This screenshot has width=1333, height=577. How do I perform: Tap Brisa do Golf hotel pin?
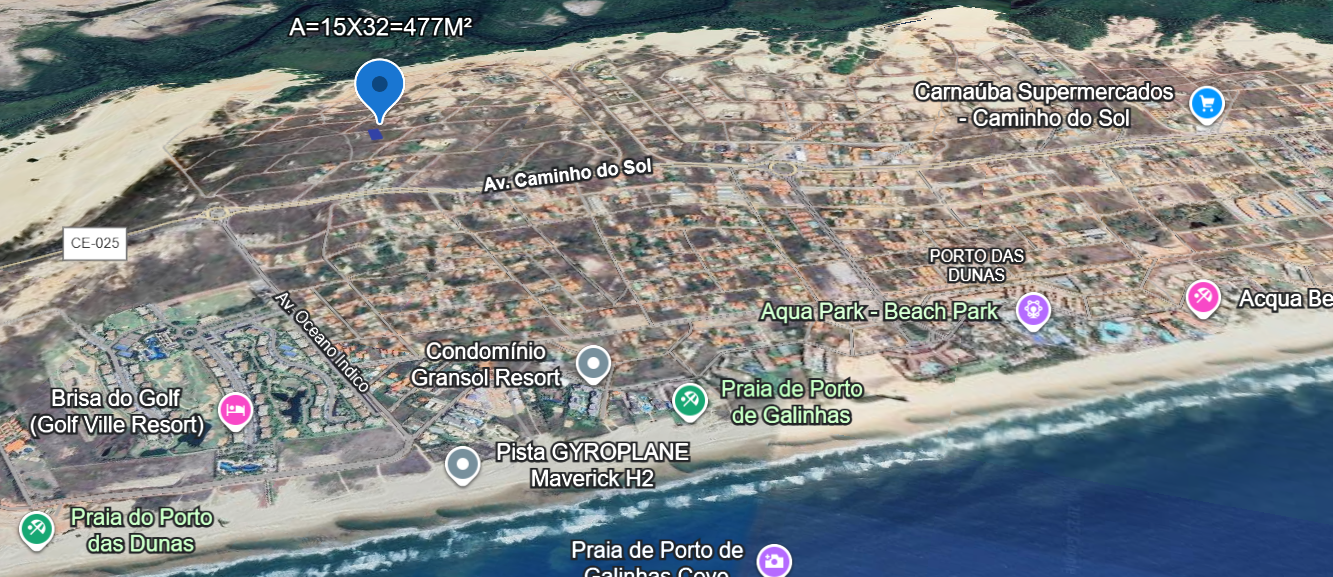point(235,410)
